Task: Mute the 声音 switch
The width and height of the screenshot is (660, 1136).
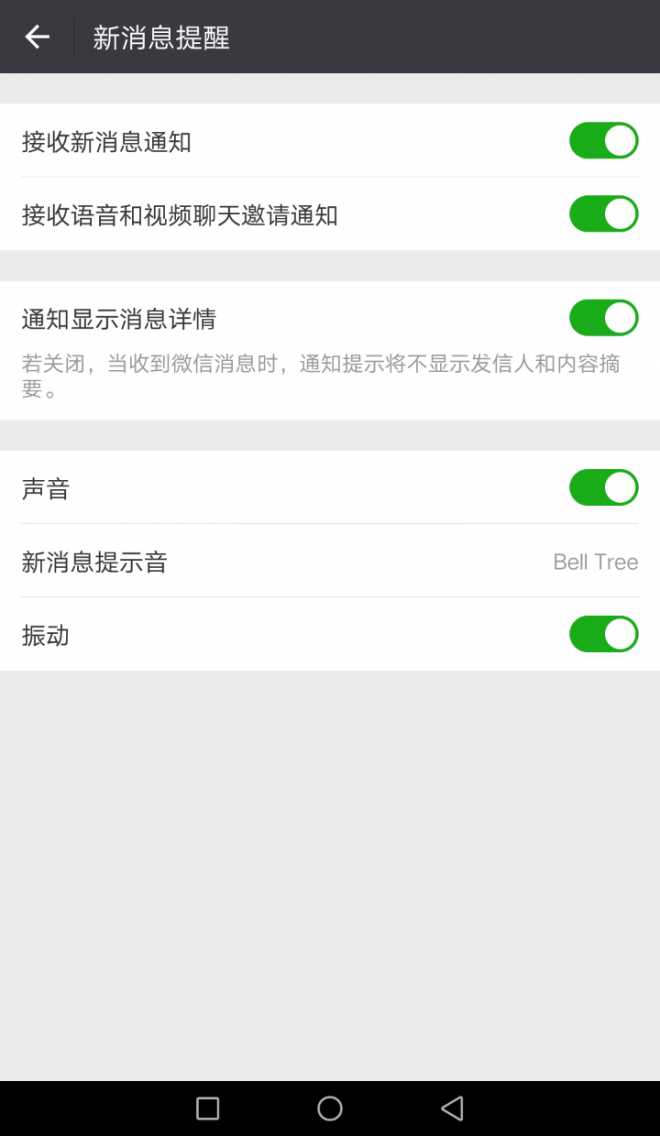Action: (x=603, y=488)
